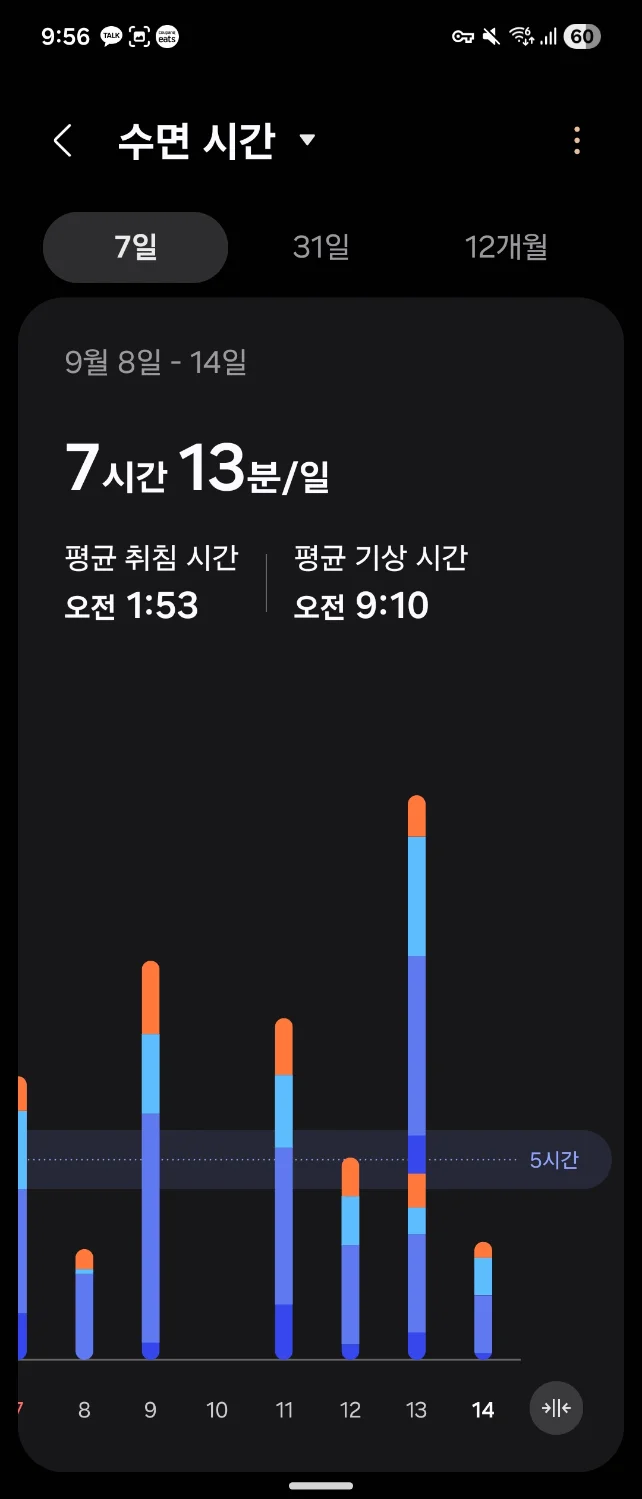Tap the collapse chart button
Image resolution: width=642 pixels, height=1499 pixels.
tap(556, 1409)
